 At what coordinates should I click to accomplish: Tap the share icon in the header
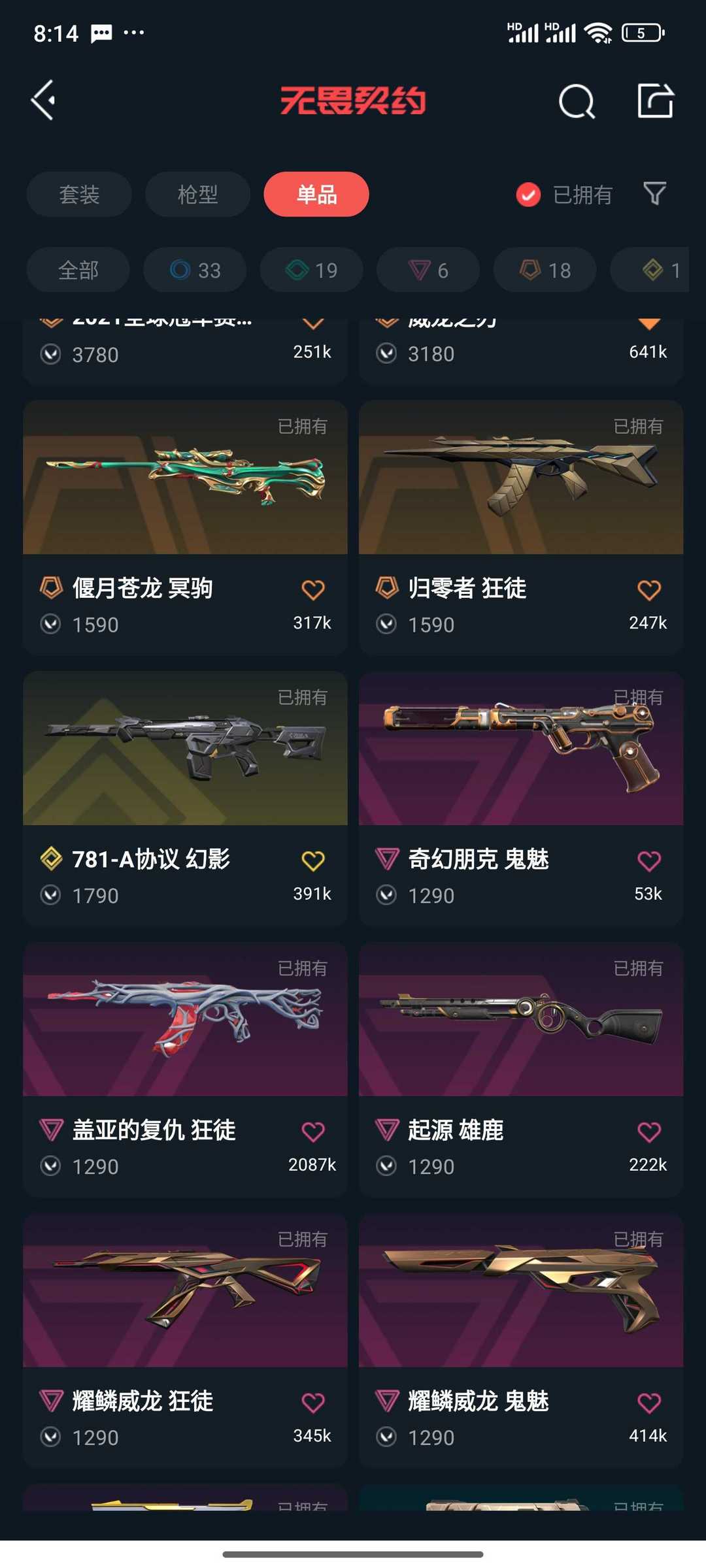(x=655, y=101)
